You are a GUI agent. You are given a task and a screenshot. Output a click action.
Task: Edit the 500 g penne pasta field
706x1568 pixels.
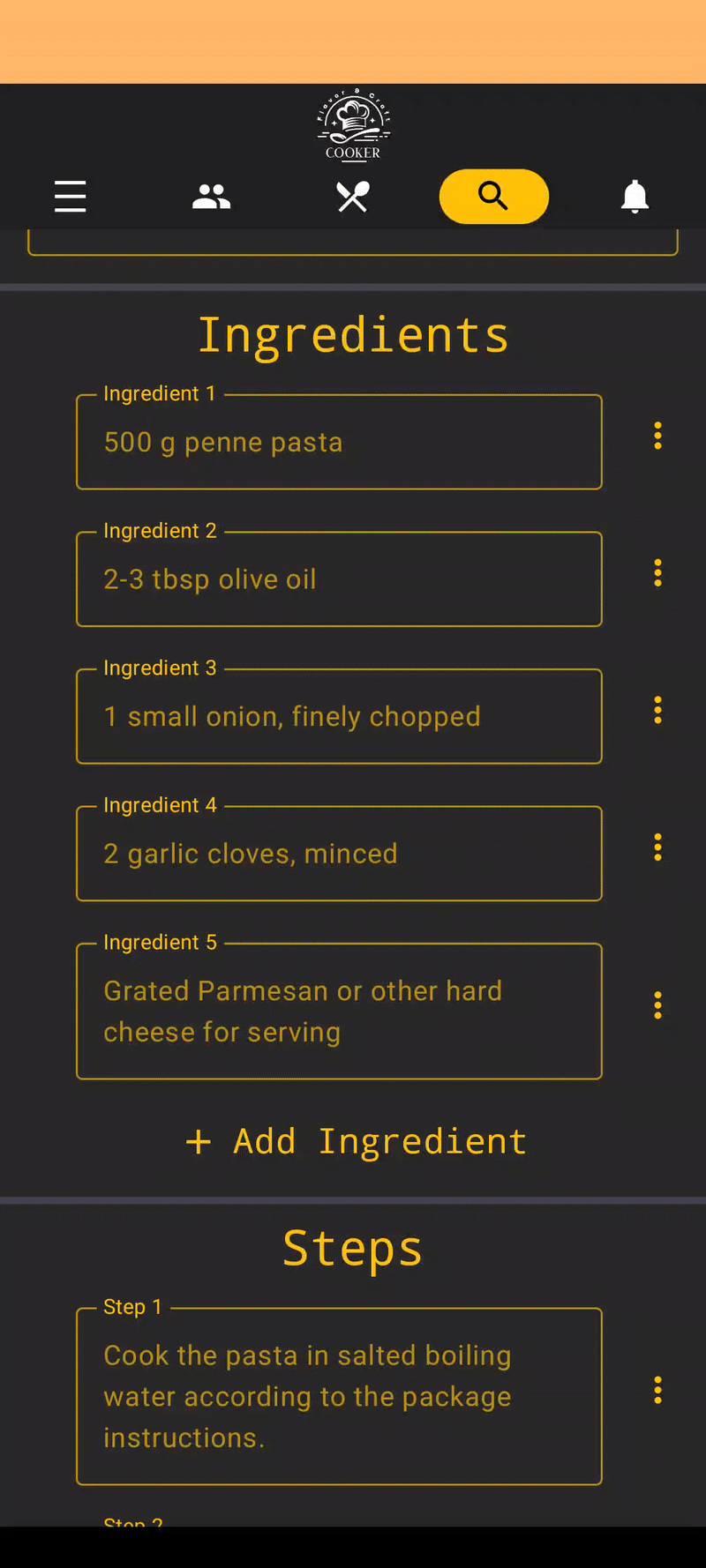tap(339, 442)
